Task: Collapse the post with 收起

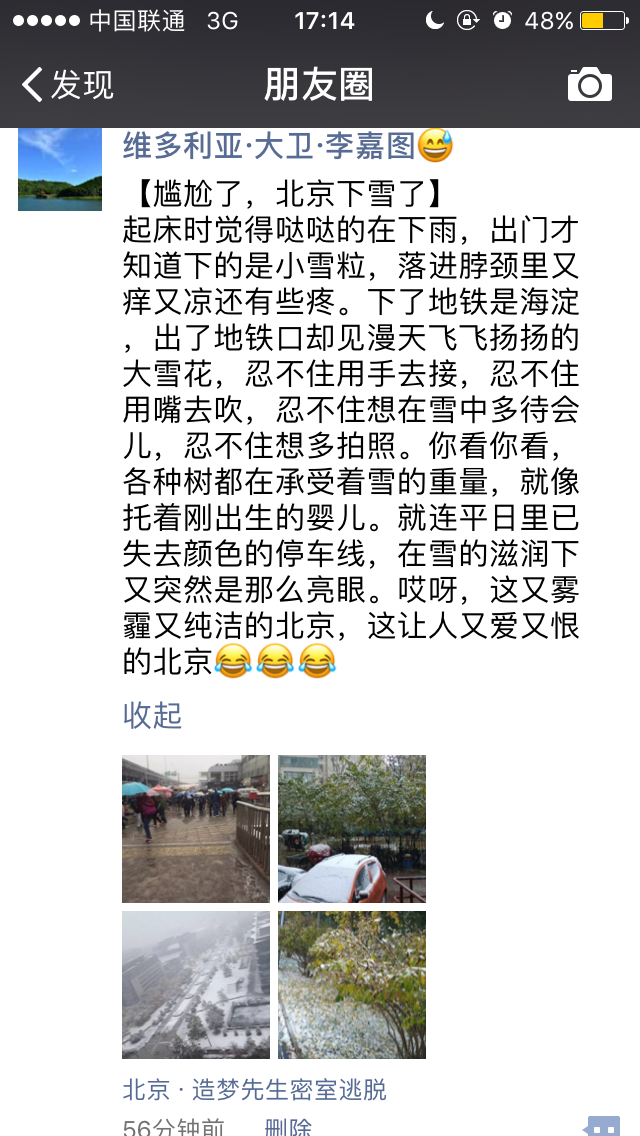Action: coord(152,715)
